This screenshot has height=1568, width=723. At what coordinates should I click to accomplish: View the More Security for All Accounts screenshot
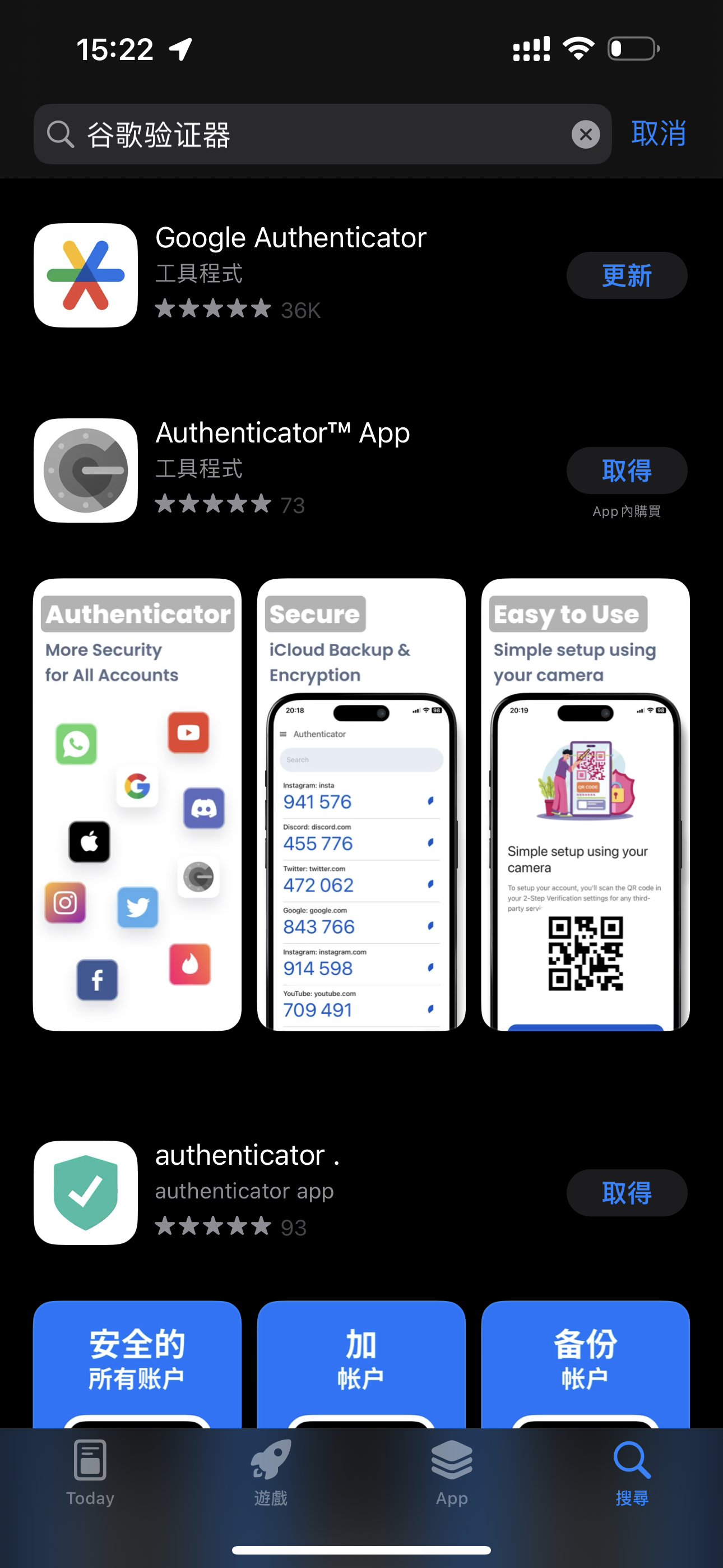tap(137, 804)
